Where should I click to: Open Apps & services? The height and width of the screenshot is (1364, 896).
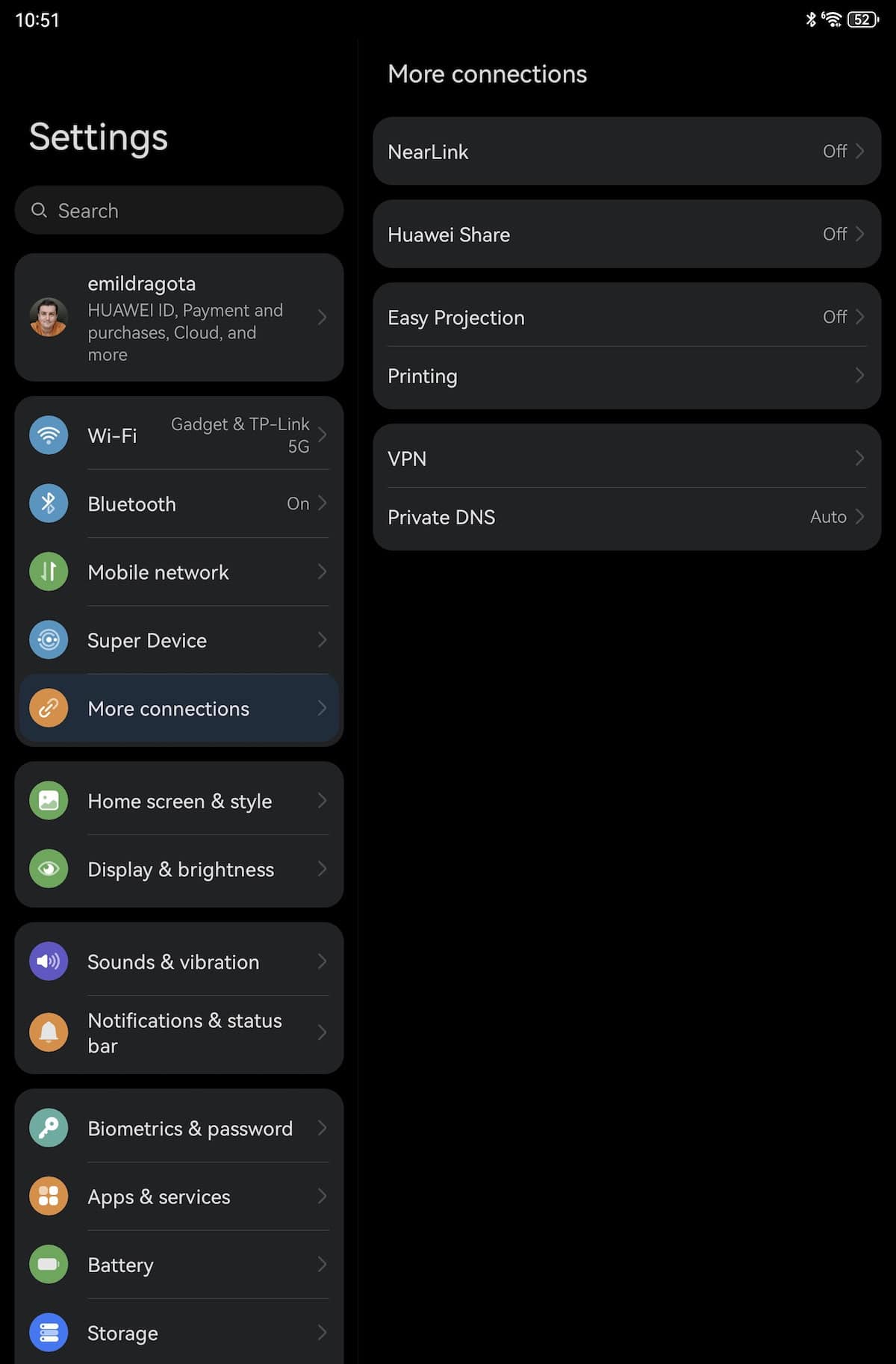[x=179, y=1197]
